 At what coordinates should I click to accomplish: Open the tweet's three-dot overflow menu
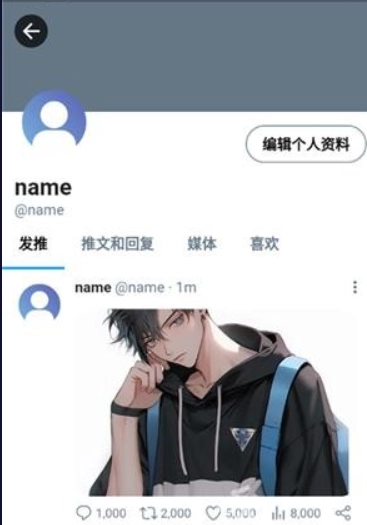coord(355,287)
